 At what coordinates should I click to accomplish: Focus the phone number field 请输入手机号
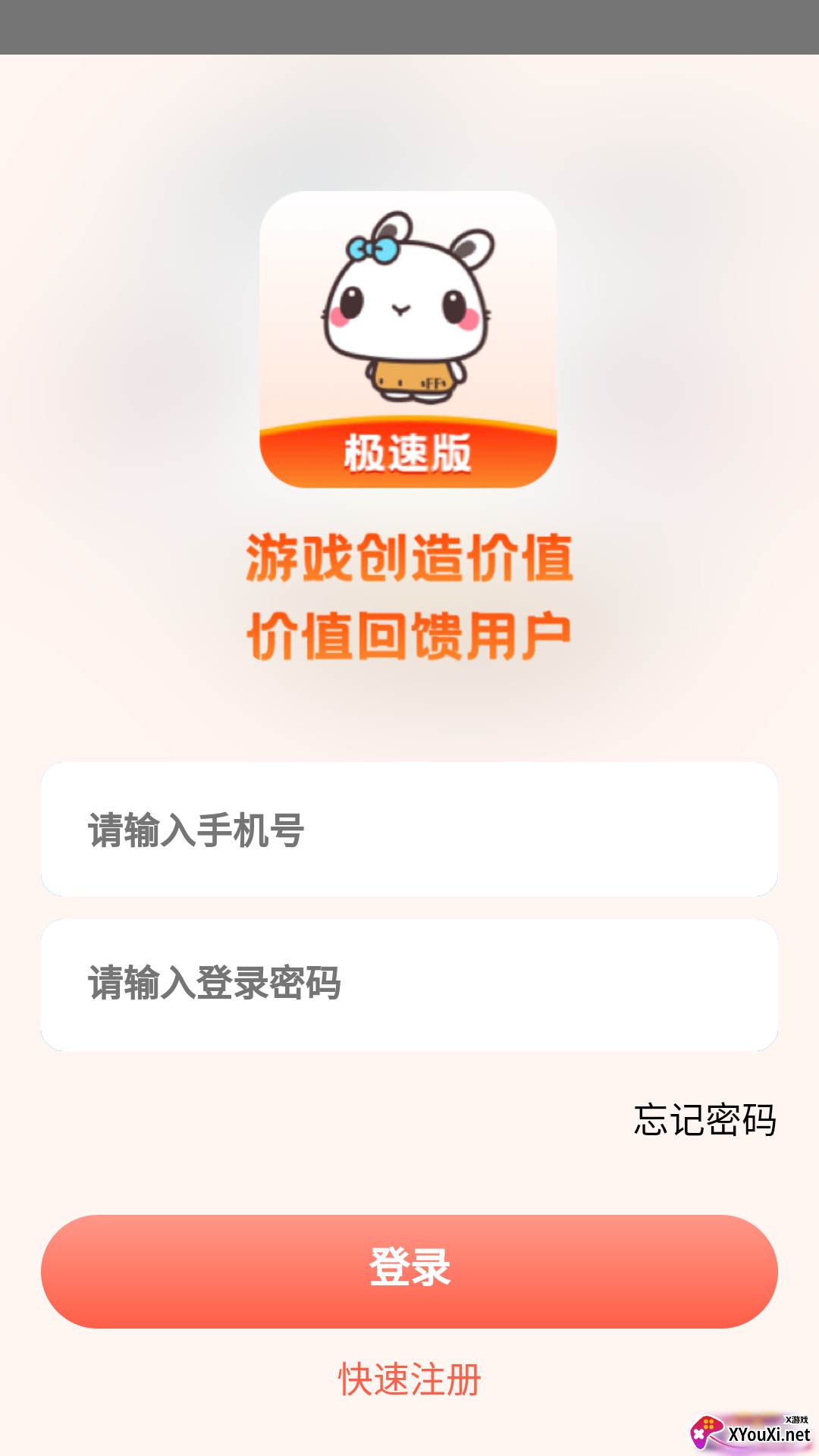tap(409, 830)
